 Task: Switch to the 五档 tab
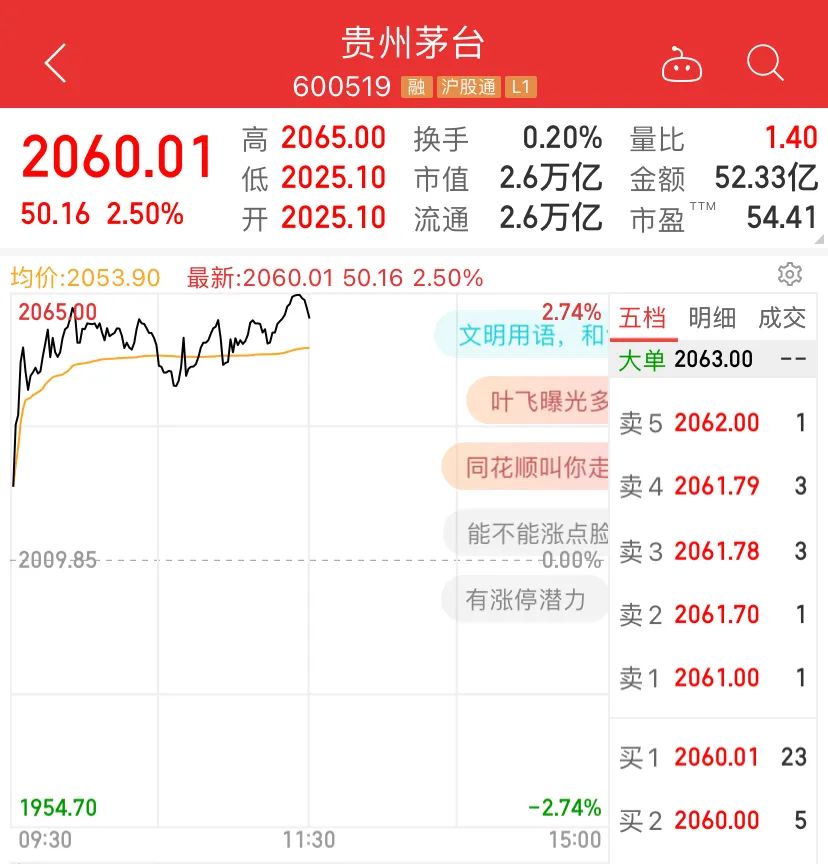[642, 318]
